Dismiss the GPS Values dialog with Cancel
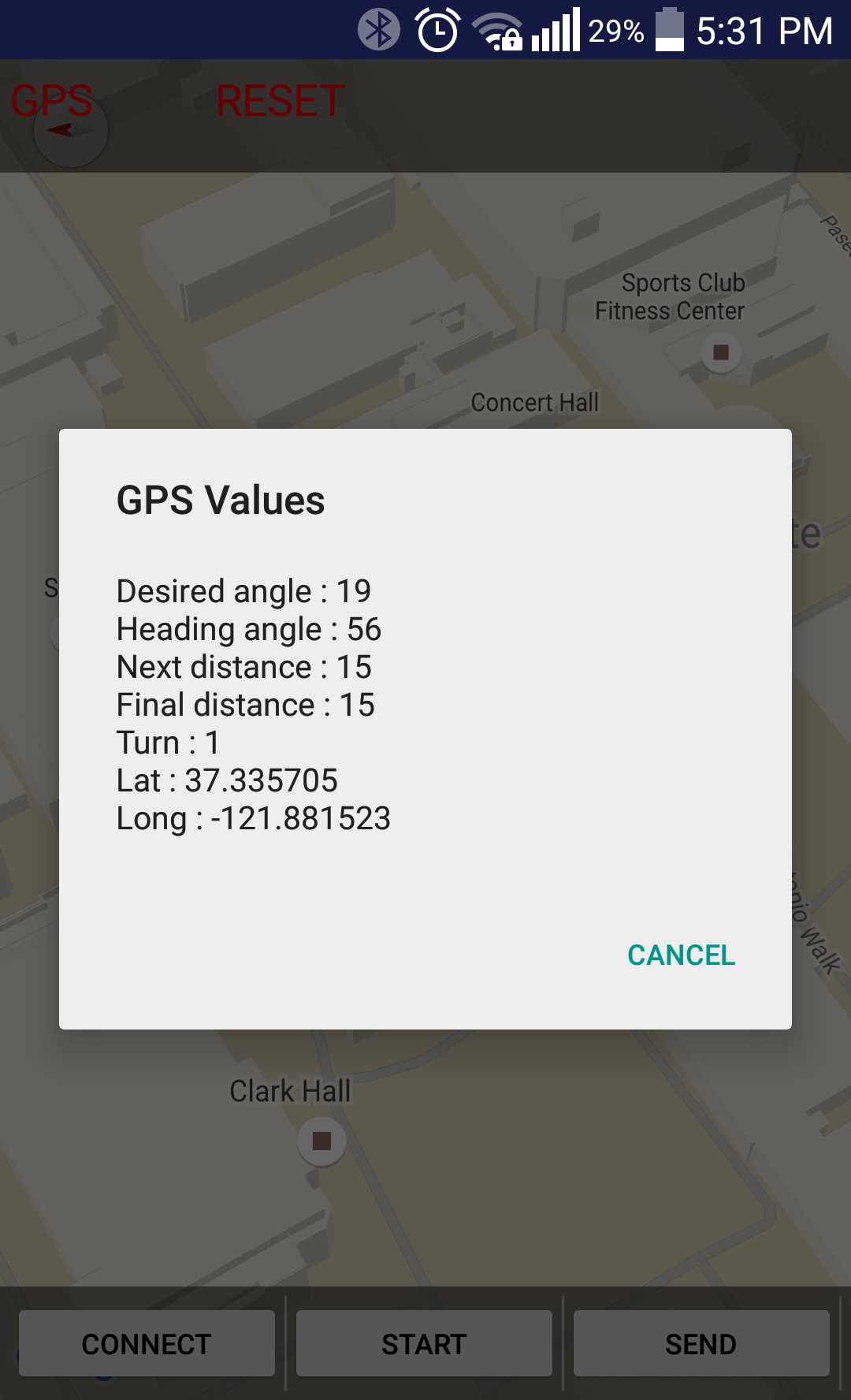 tap(681, 955)
